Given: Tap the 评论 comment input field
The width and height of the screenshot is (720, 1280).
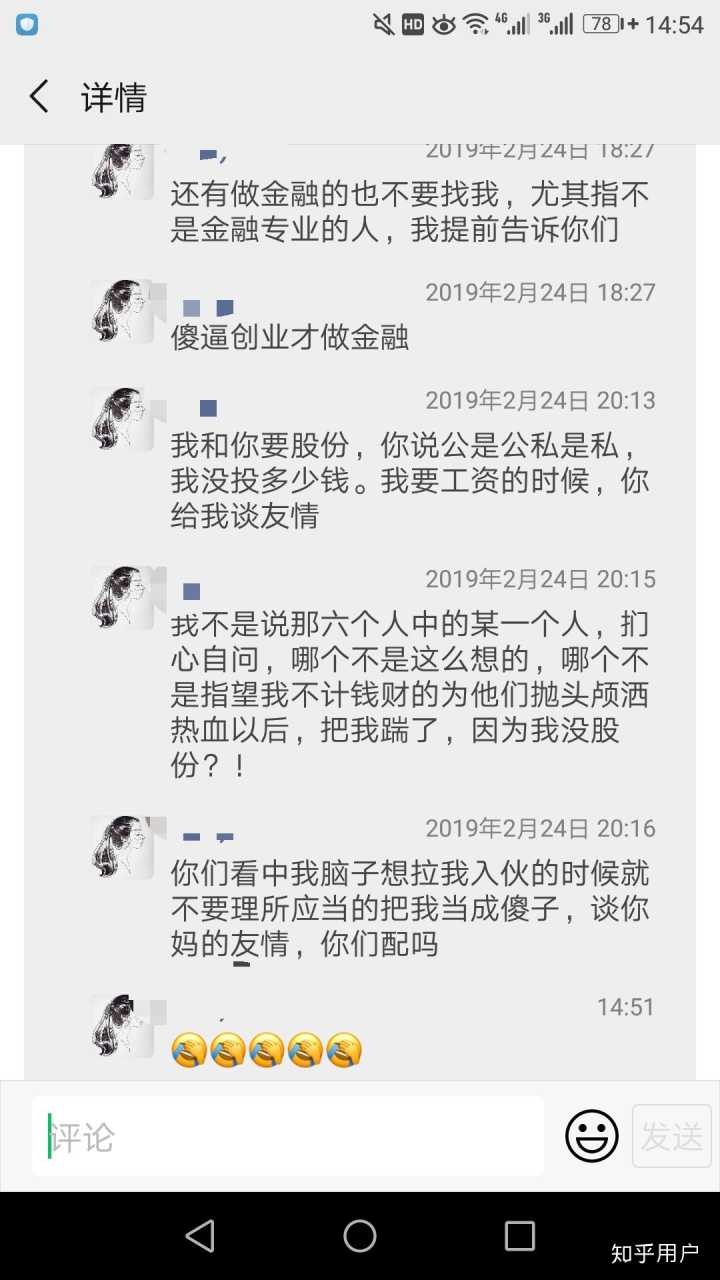Looking at the screenshot, I should (x=288, y=1136).
